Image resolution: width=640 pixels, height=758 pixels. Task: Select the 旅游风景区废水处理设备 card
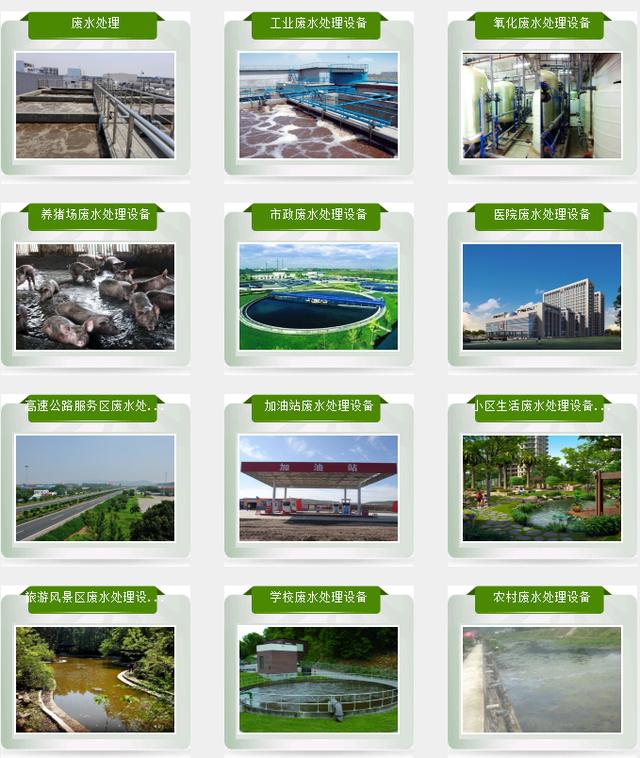pos(95,679)
